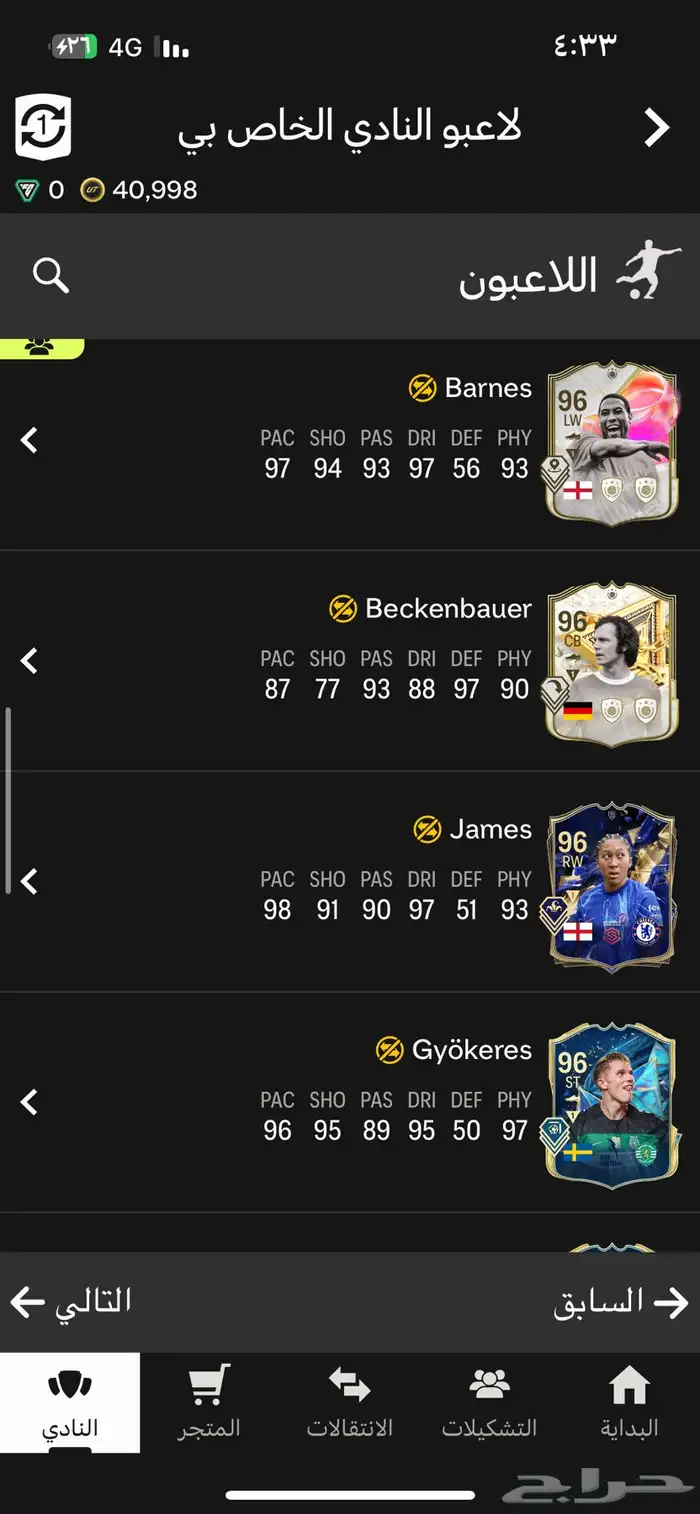
Task: Open the التشكيلات squads tab
Action: coord(489,1403)
